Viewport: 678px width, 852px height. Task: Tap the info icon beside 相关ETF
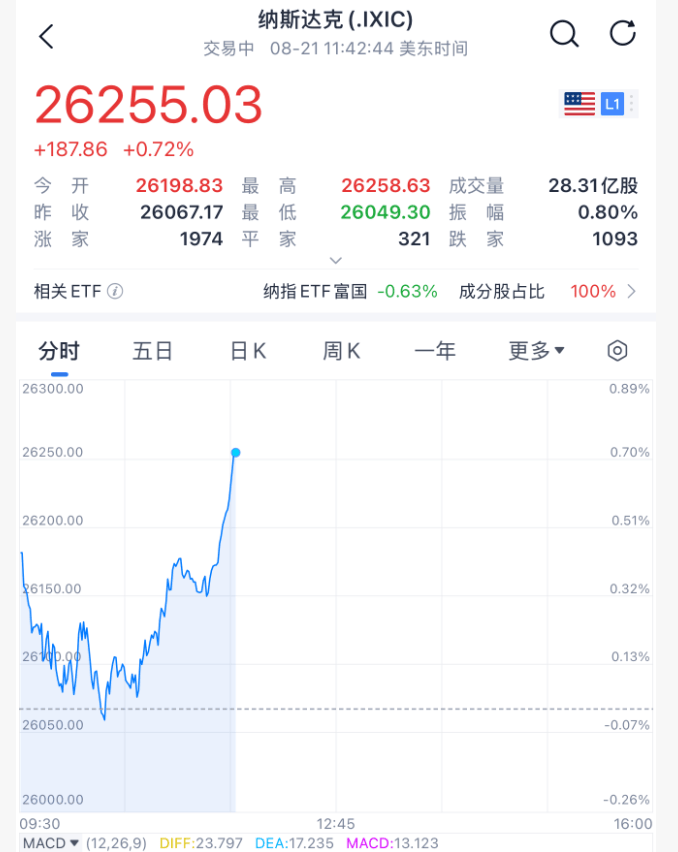tap(115, 291)
